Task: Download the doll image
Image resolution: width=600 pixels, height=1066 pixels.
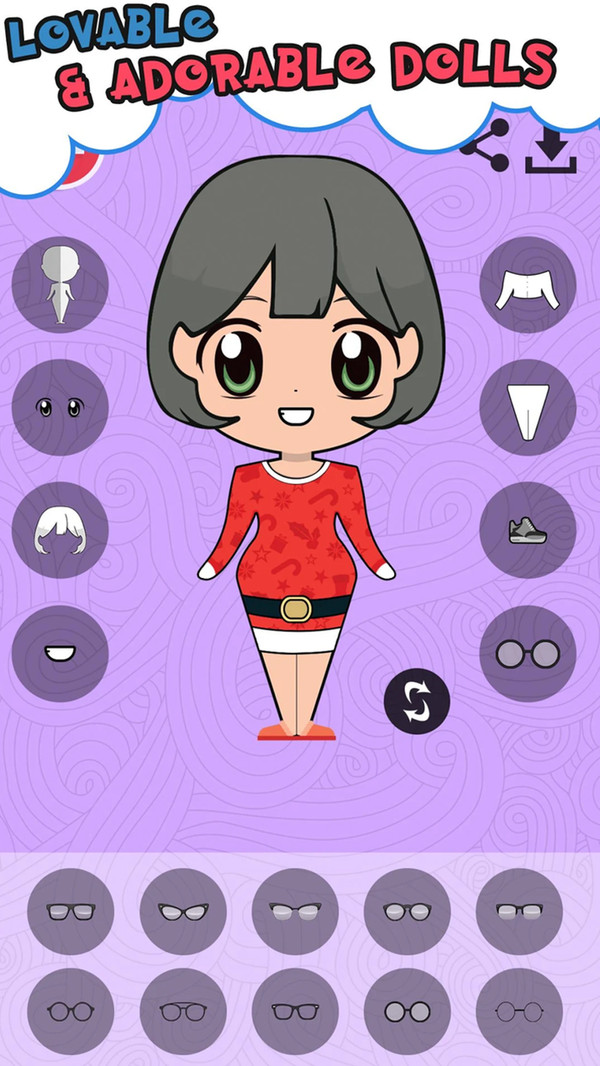Action: 550,150
